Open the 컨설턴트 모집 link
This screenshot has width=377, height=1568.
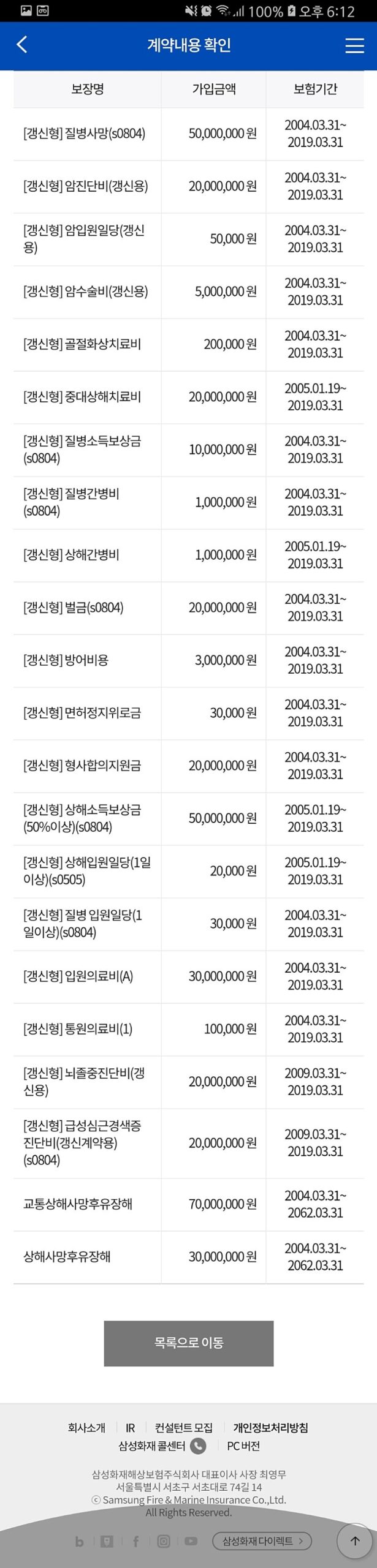(x=183, y=1427)
